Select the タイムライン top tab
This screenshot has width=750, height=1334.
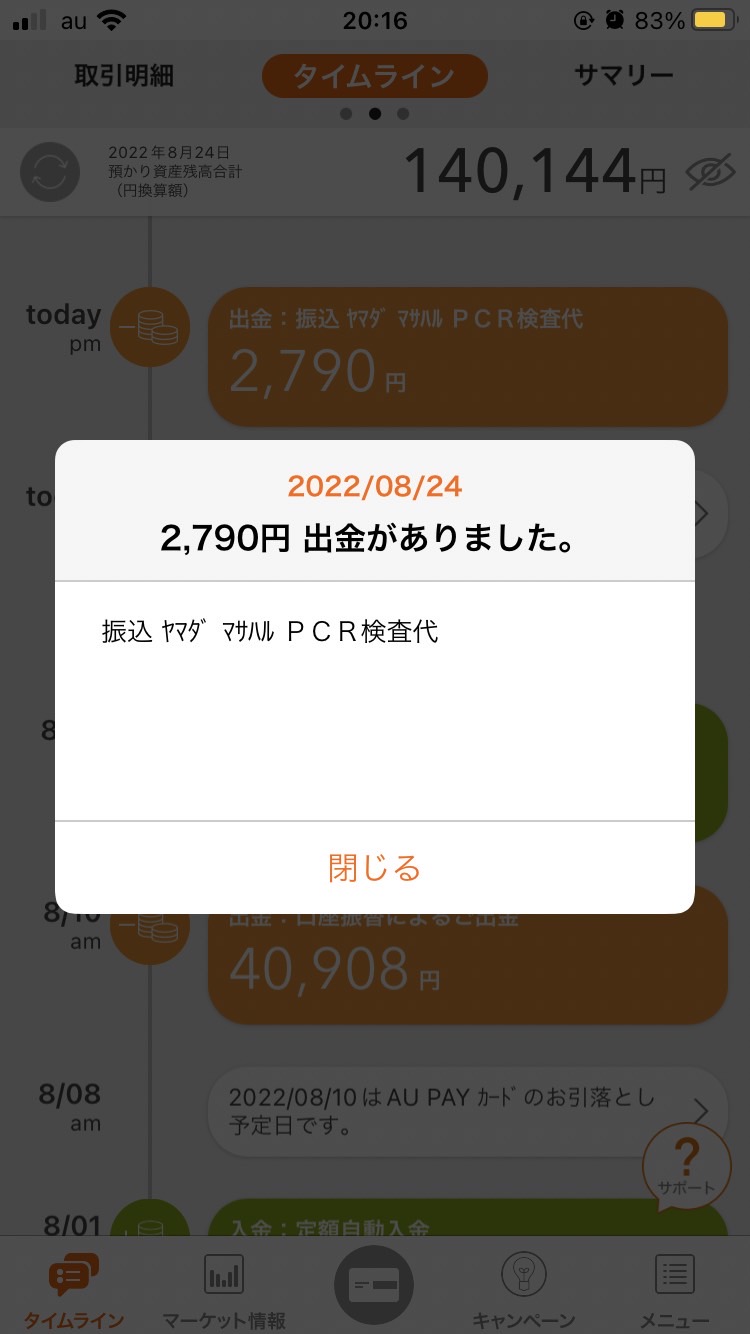[x=374, y=76]
